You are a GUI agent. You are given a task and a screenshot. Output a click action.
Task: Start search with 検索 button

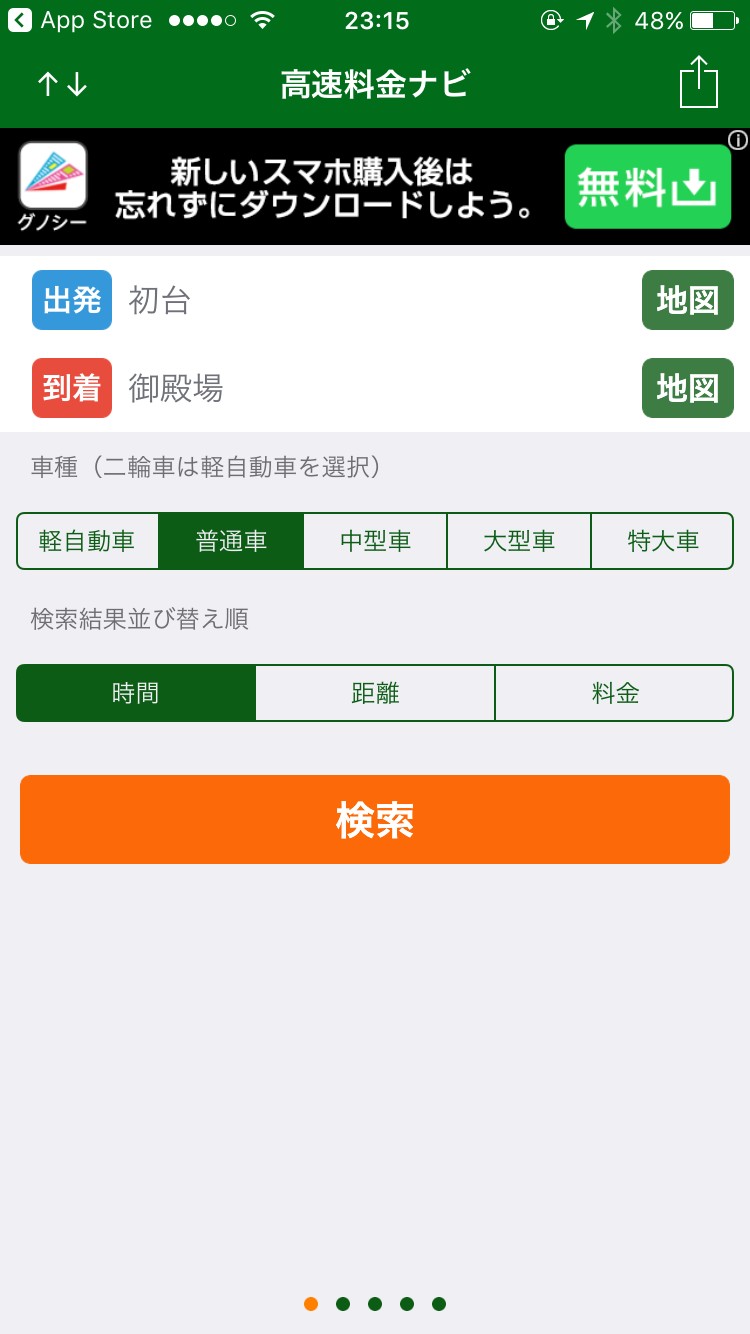[x=375, y=819]
